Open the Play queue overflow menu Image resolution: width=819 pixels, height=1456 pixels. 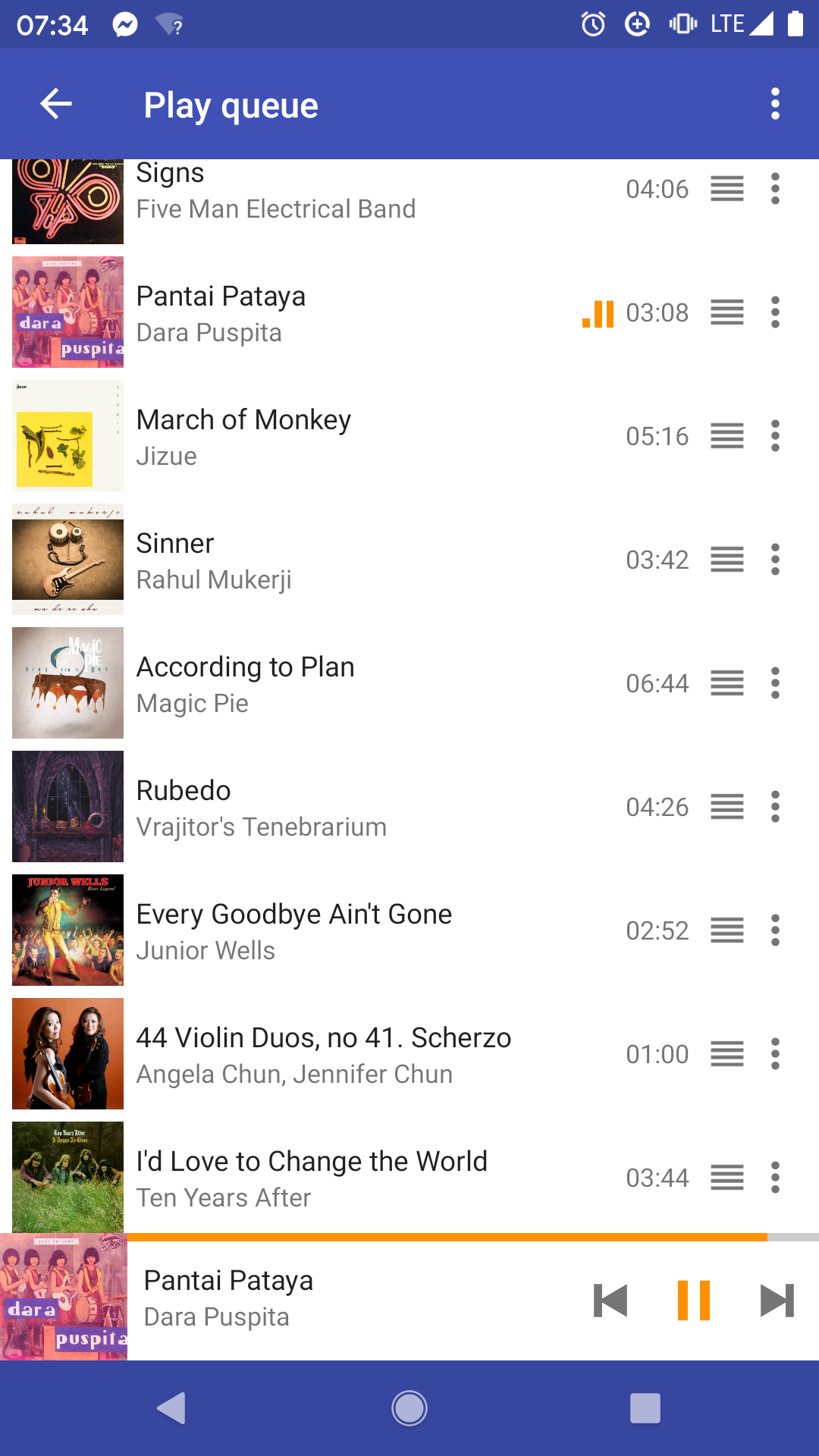[x=775, y=104]
